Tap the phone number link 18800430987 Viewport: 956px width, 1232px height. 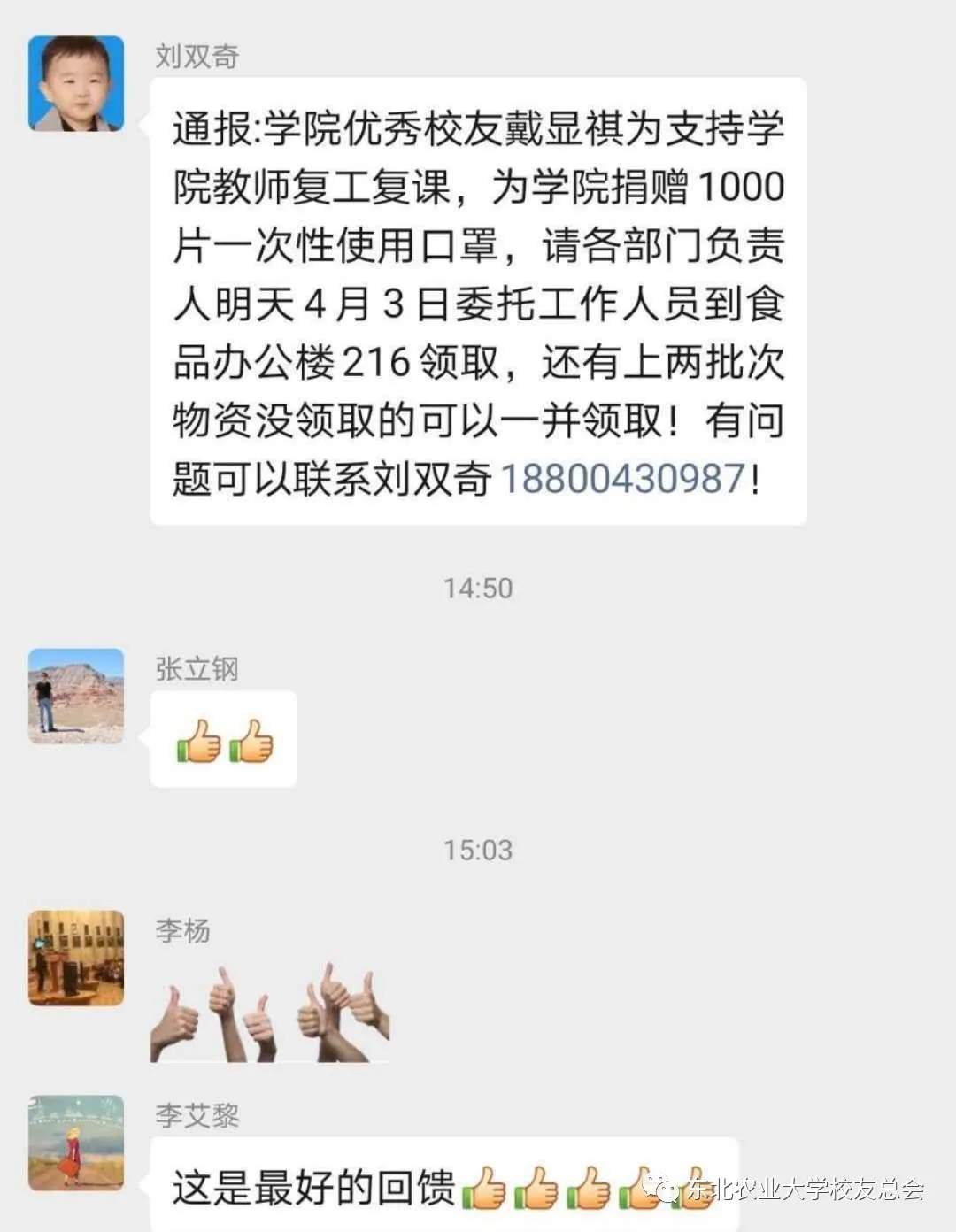[x=623, y=479]
